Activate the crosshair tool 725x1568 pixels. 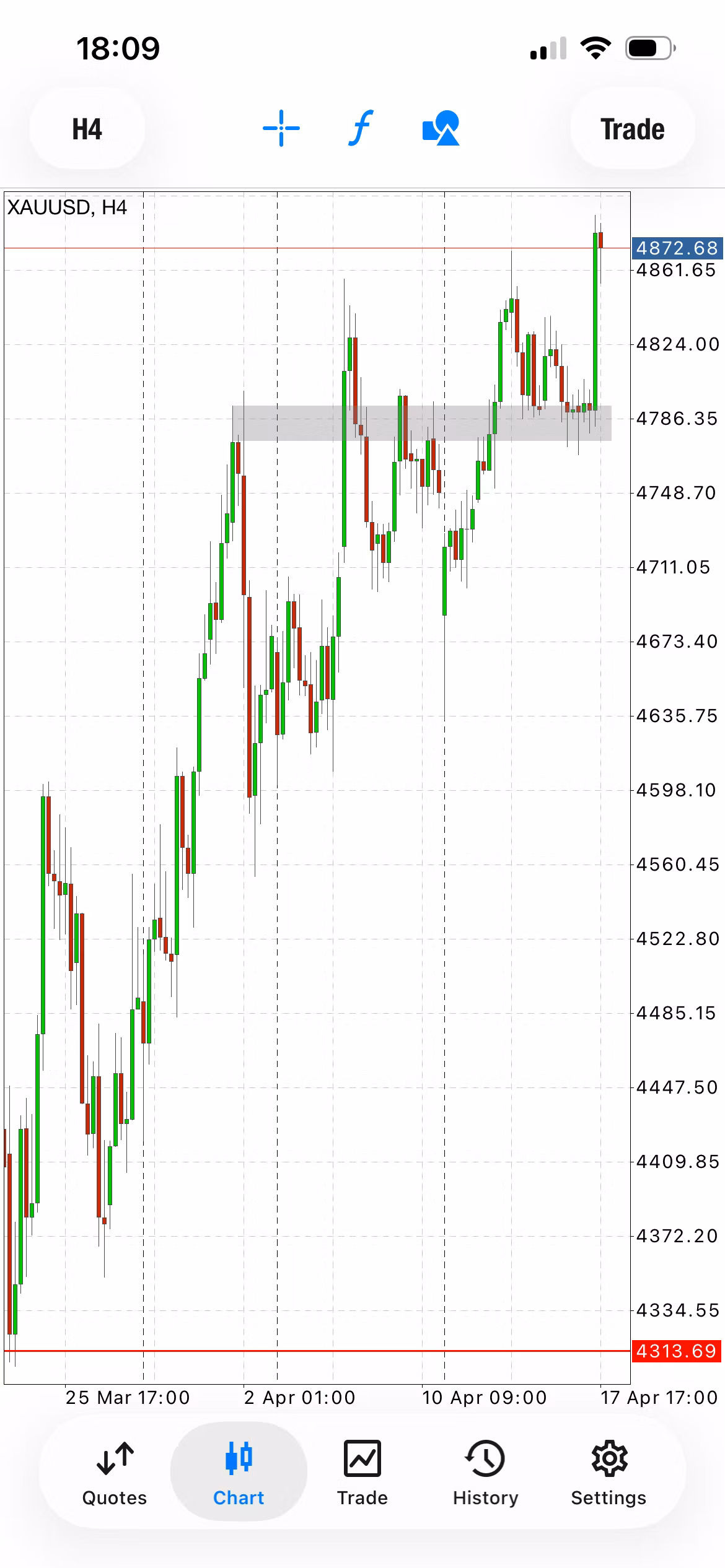click(281, 129)
